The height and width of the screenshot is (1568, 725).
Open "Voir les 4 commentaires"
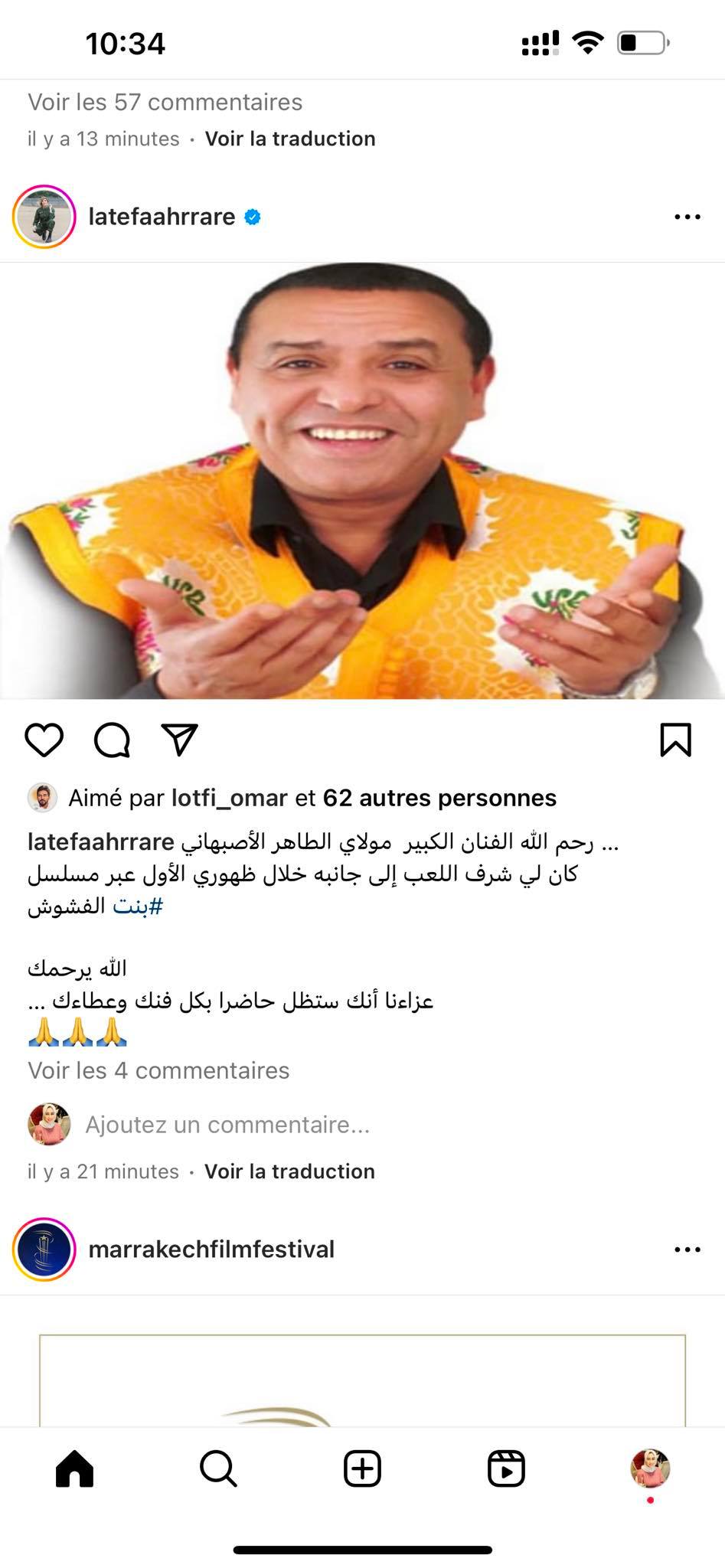tap(158, 1070)
